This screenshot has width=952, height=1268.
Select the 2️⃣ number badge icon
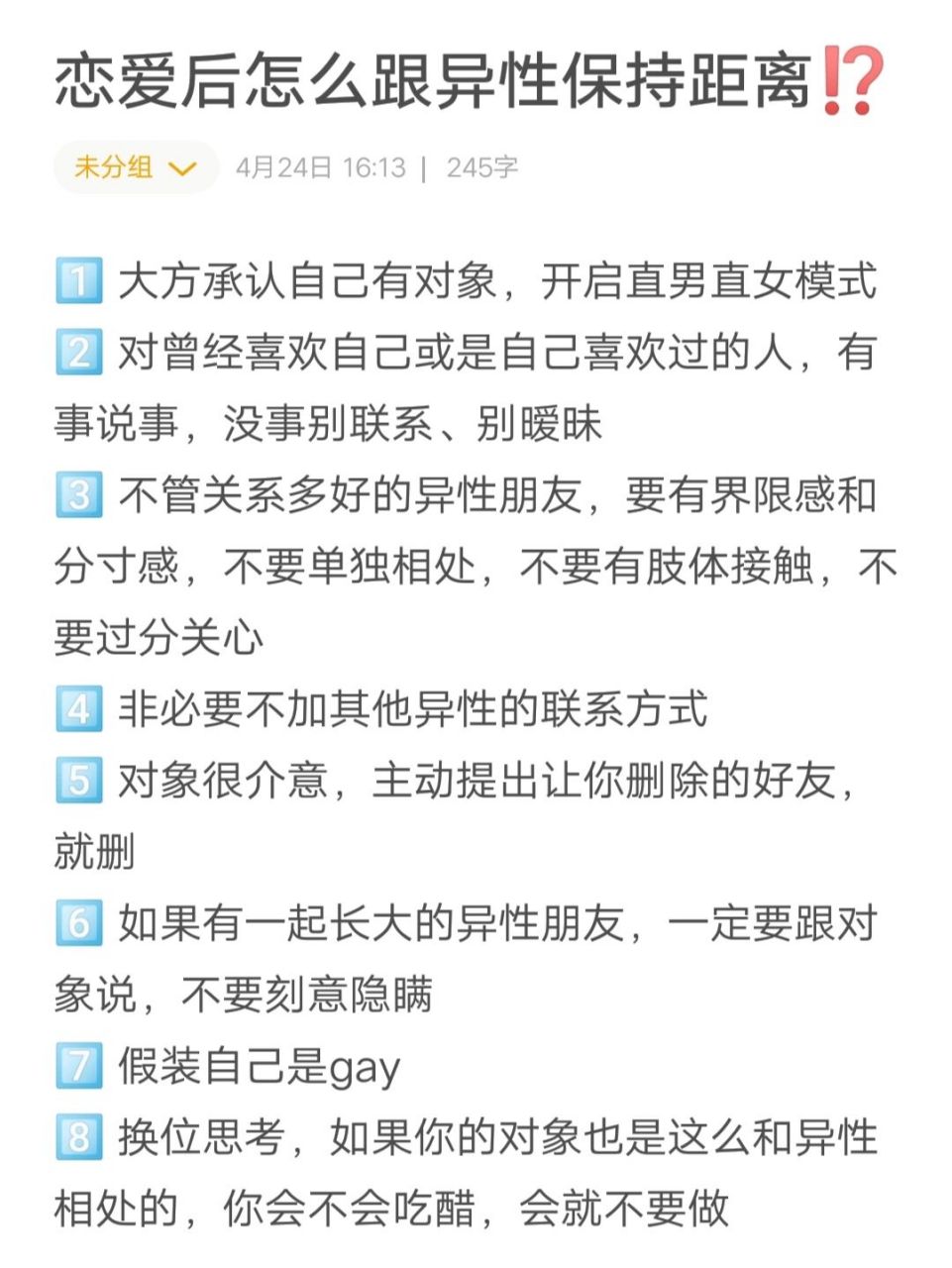pyautogui.click(x=78, y=351)
